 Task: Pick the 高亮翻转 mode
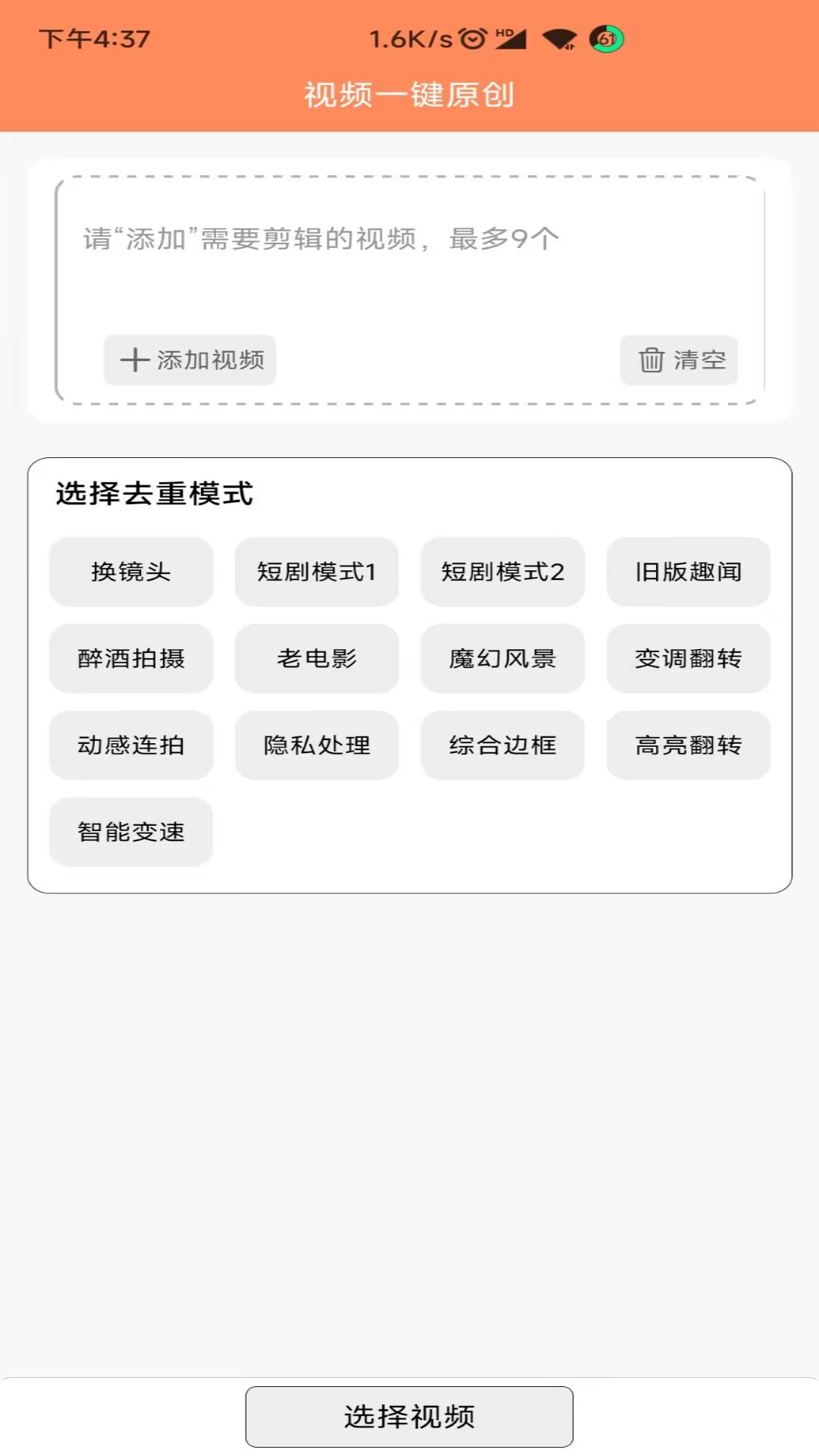[687, 745]
